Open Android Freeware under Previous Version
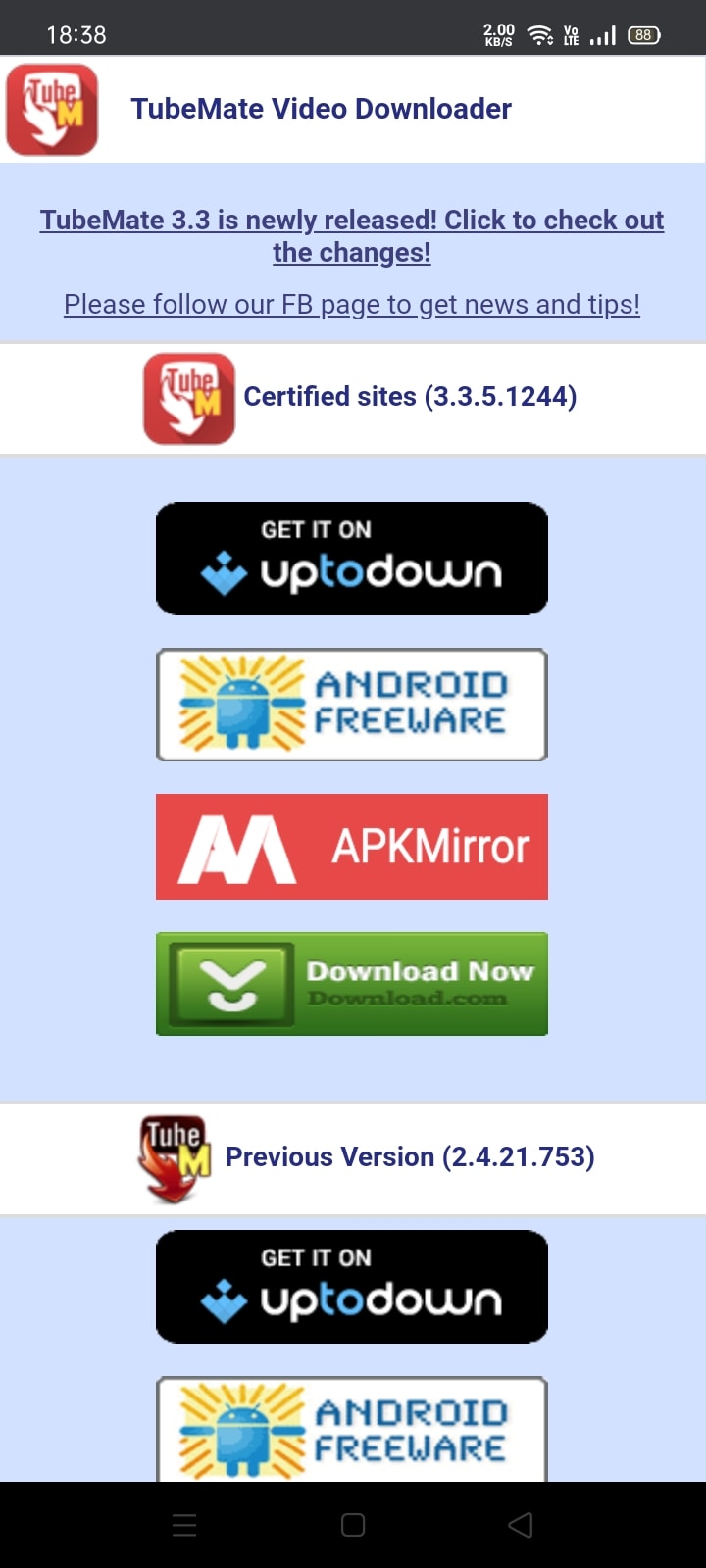The height and width of the screenshot is (1568, 706). coord(351,1429)
